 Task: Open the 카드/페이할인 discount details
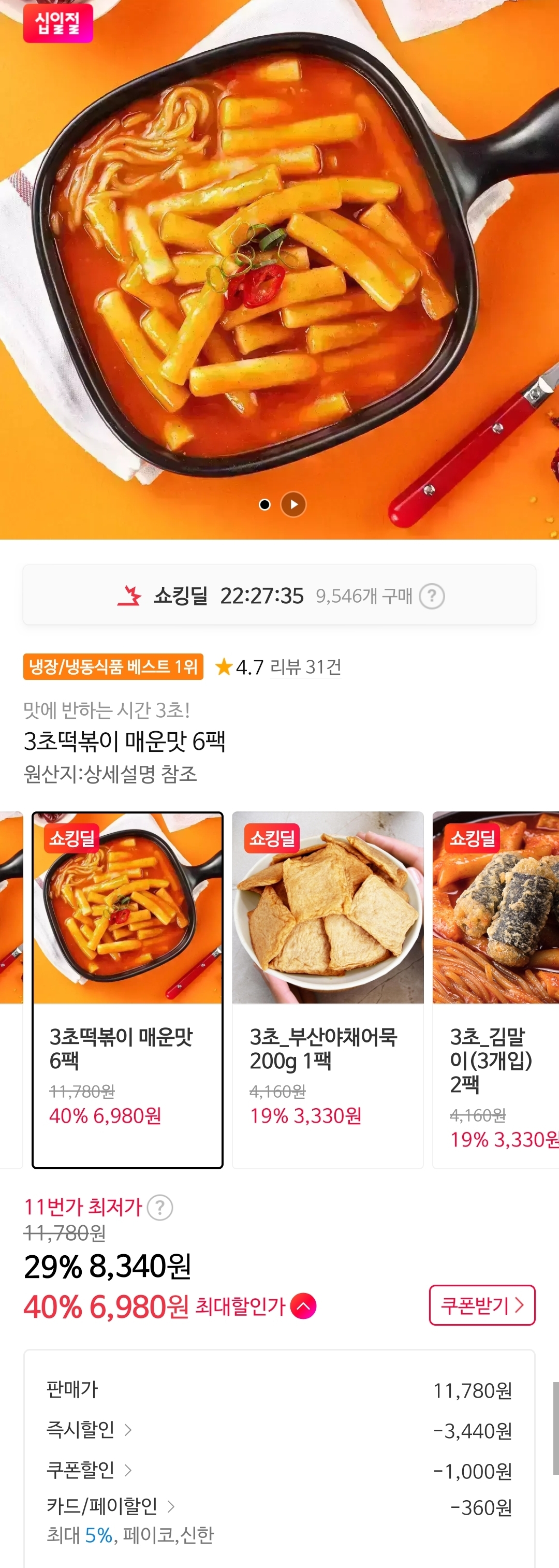click(111, 1506)
